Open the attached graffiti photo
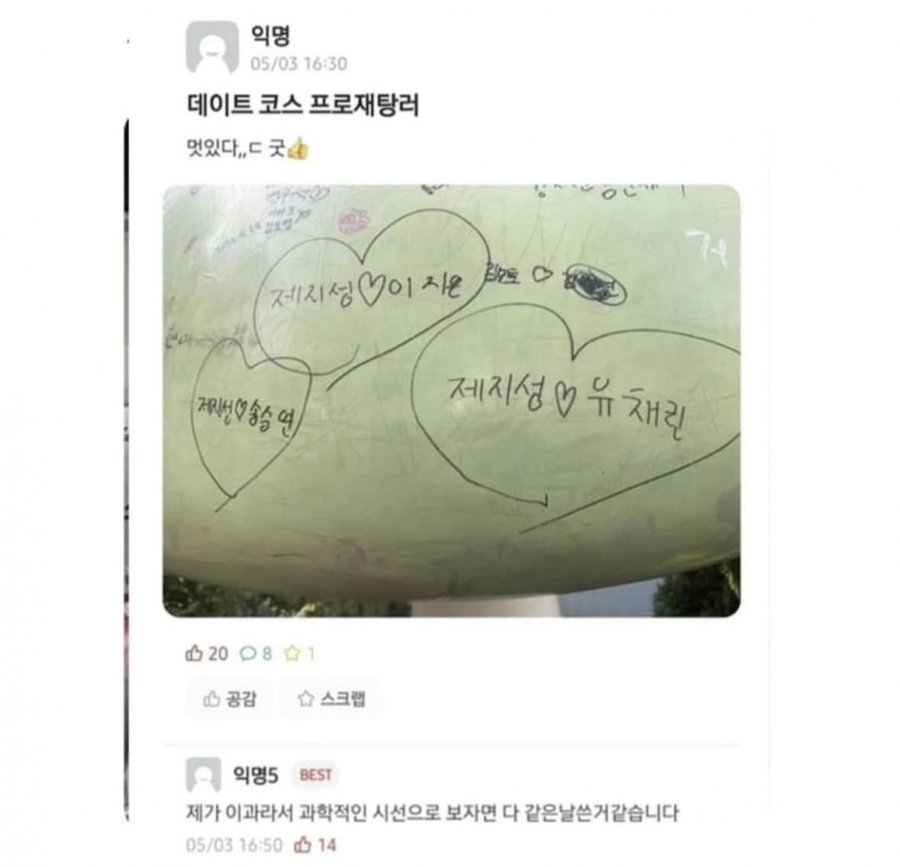This screenshot has width=900, height=867. point(451,400)
